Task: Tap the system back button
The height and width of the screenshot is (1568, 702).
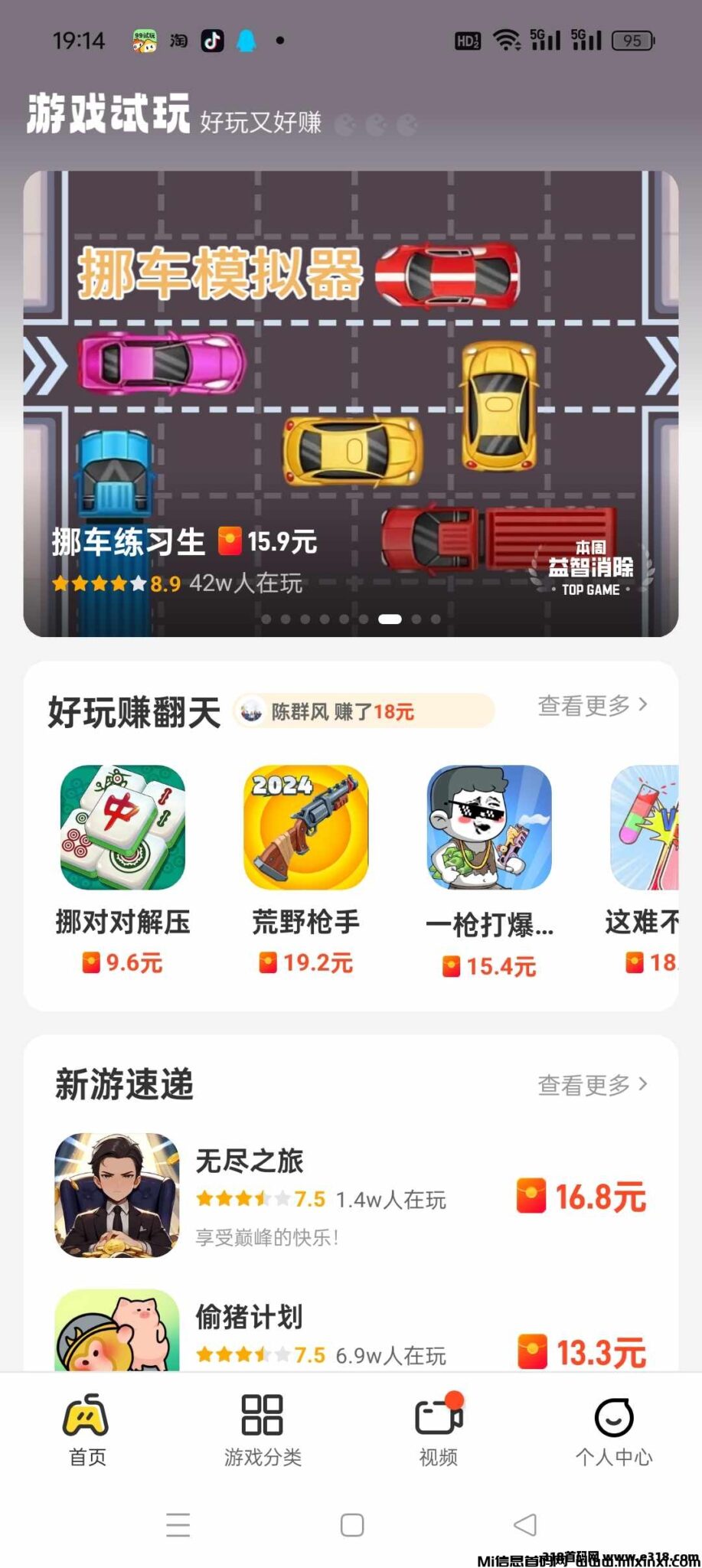Action: [x=525, y=1524]
